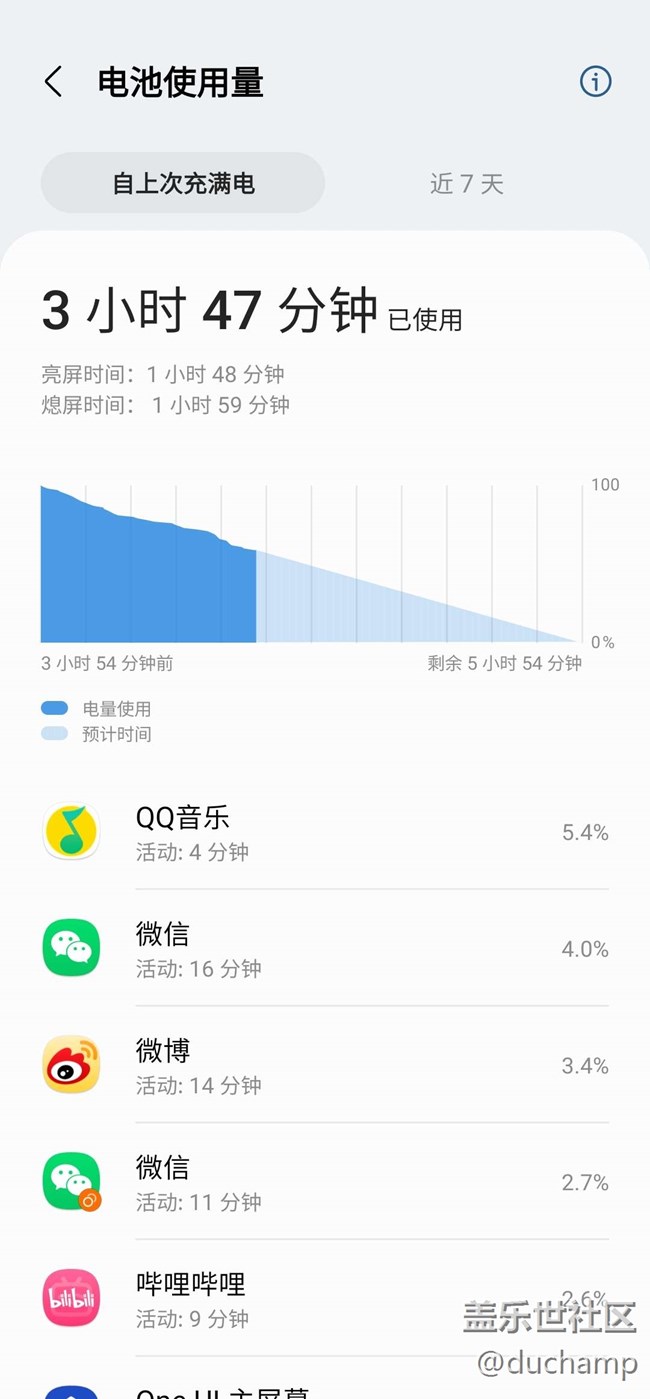
Task: Open QQ音乐 battery details
Action: pyautogui.click(x=325, y=832)
